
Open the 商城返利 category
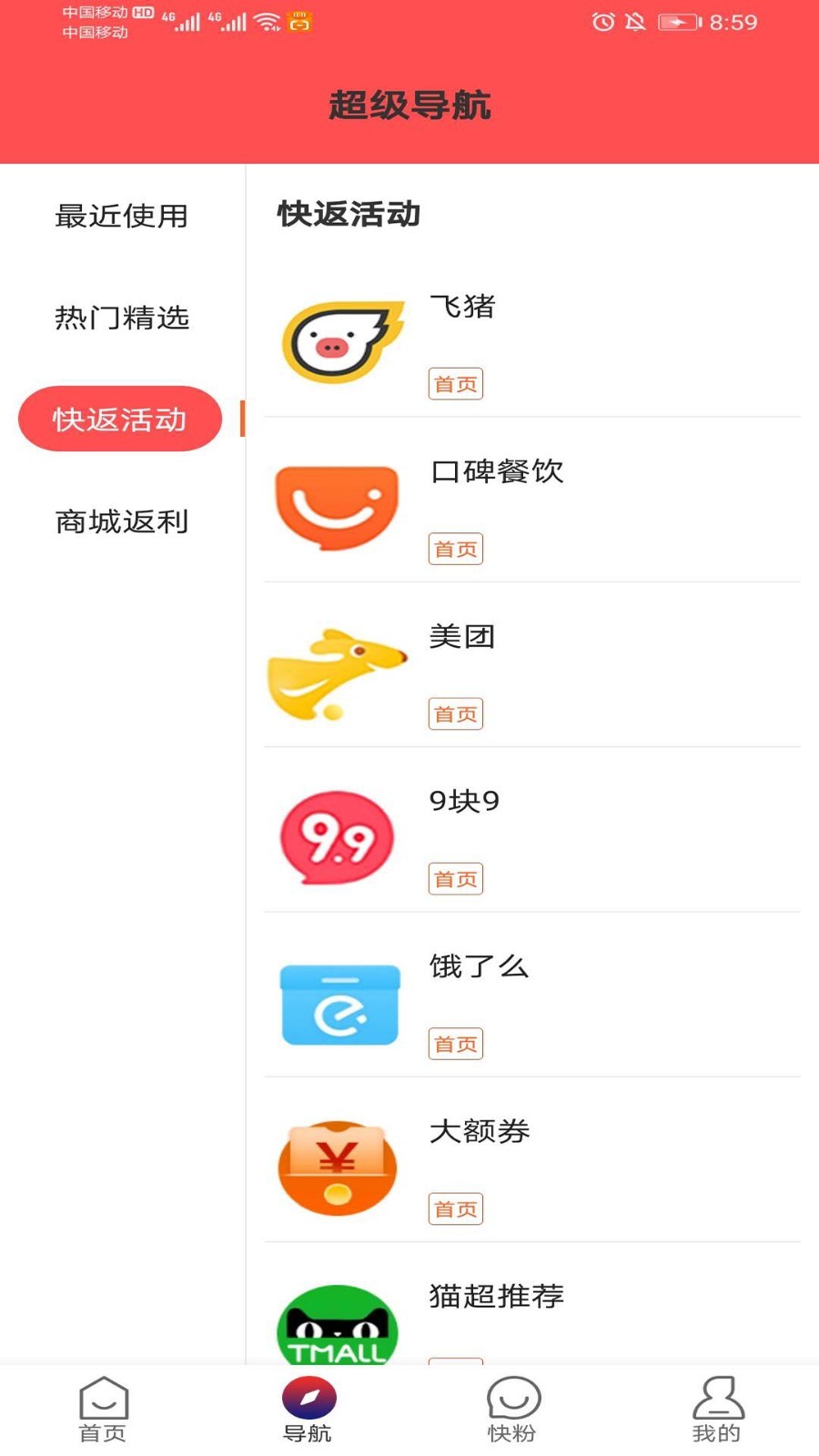(x=121, y=522)
